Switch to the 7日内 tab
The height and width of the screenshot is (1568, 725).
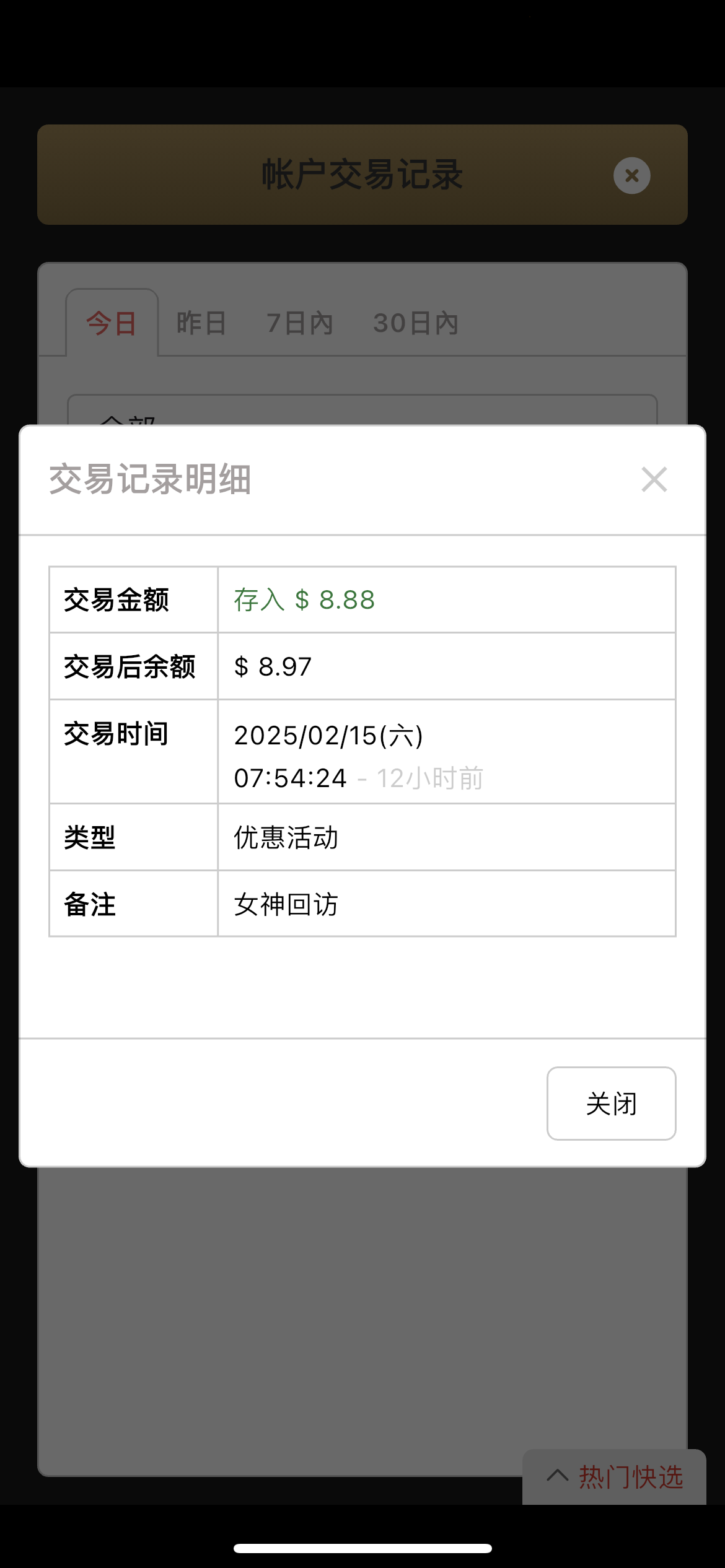point(299,323)
